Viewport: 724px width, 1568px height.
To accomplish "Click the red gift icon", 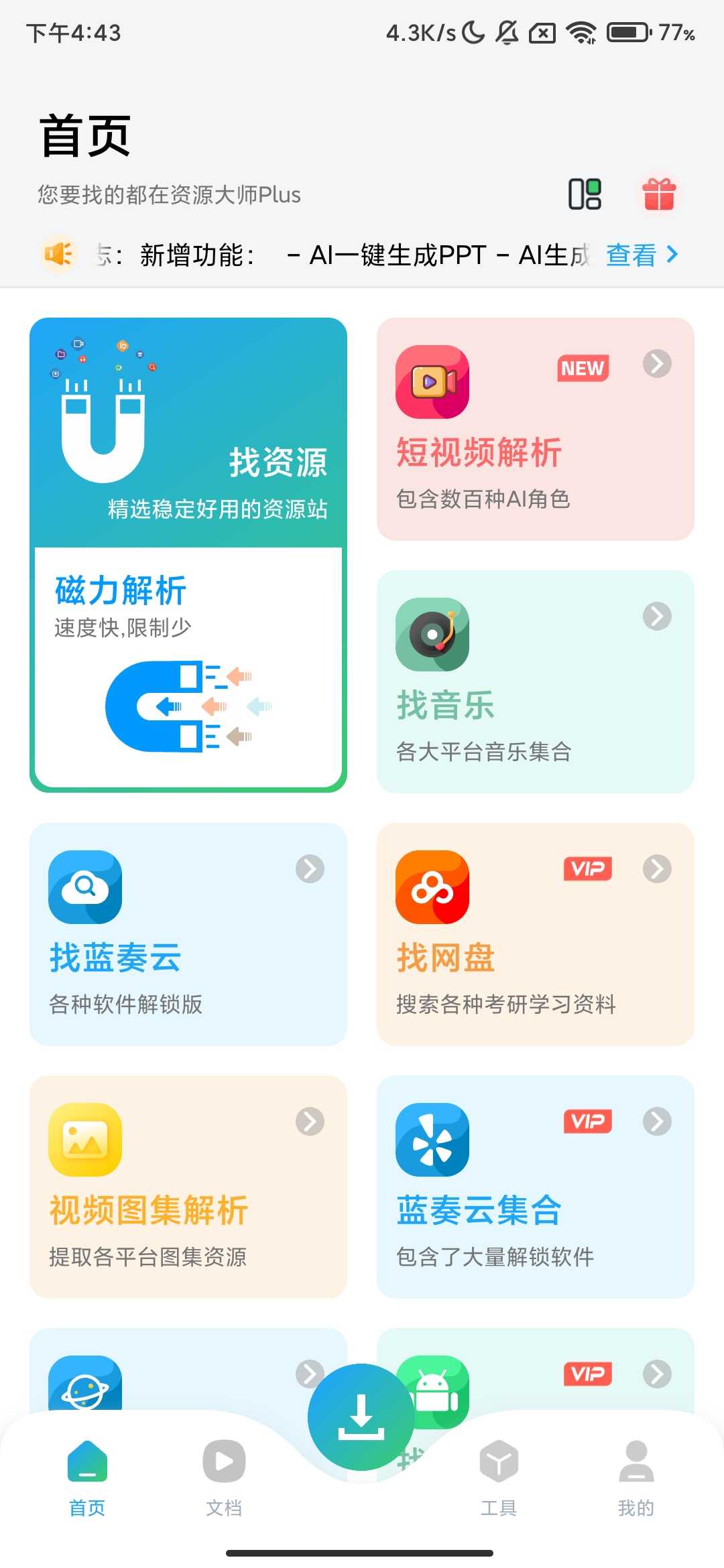I will [x=660, y=194].
